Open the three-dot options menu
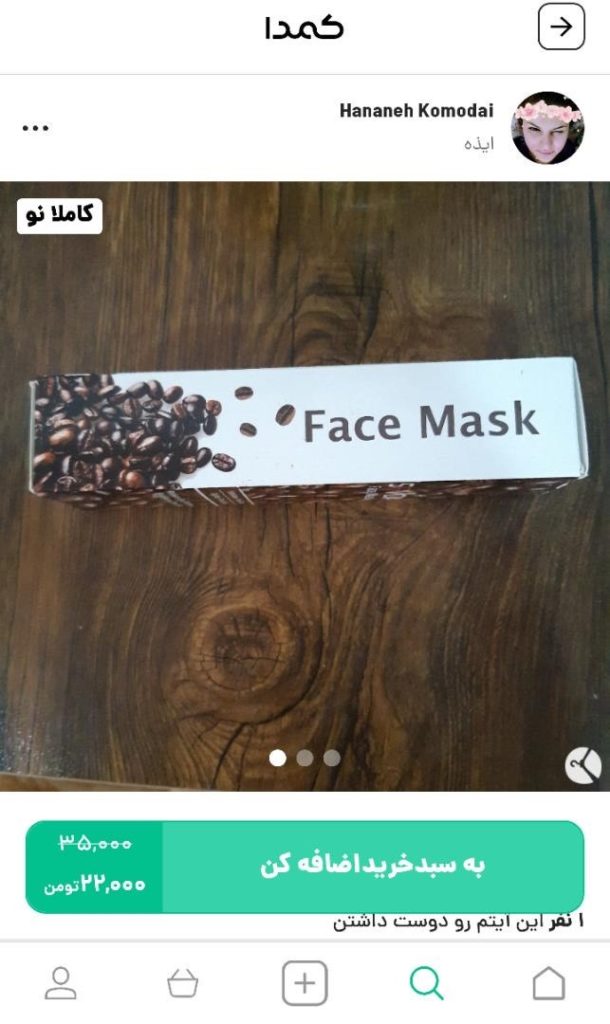 tap(35, 128)
